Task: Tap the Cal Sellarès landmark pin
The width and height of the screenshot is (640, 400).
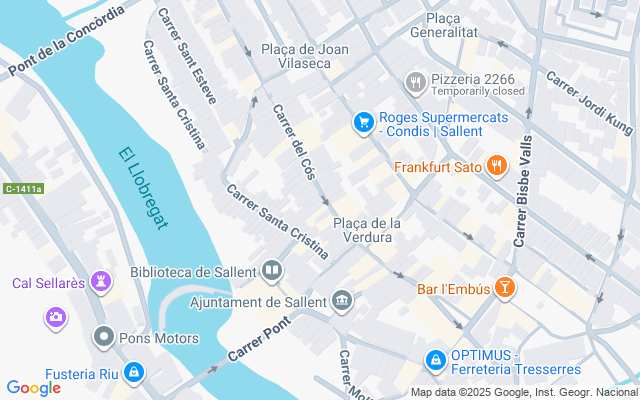Action: pyautogui.click(x=101, y=282)
